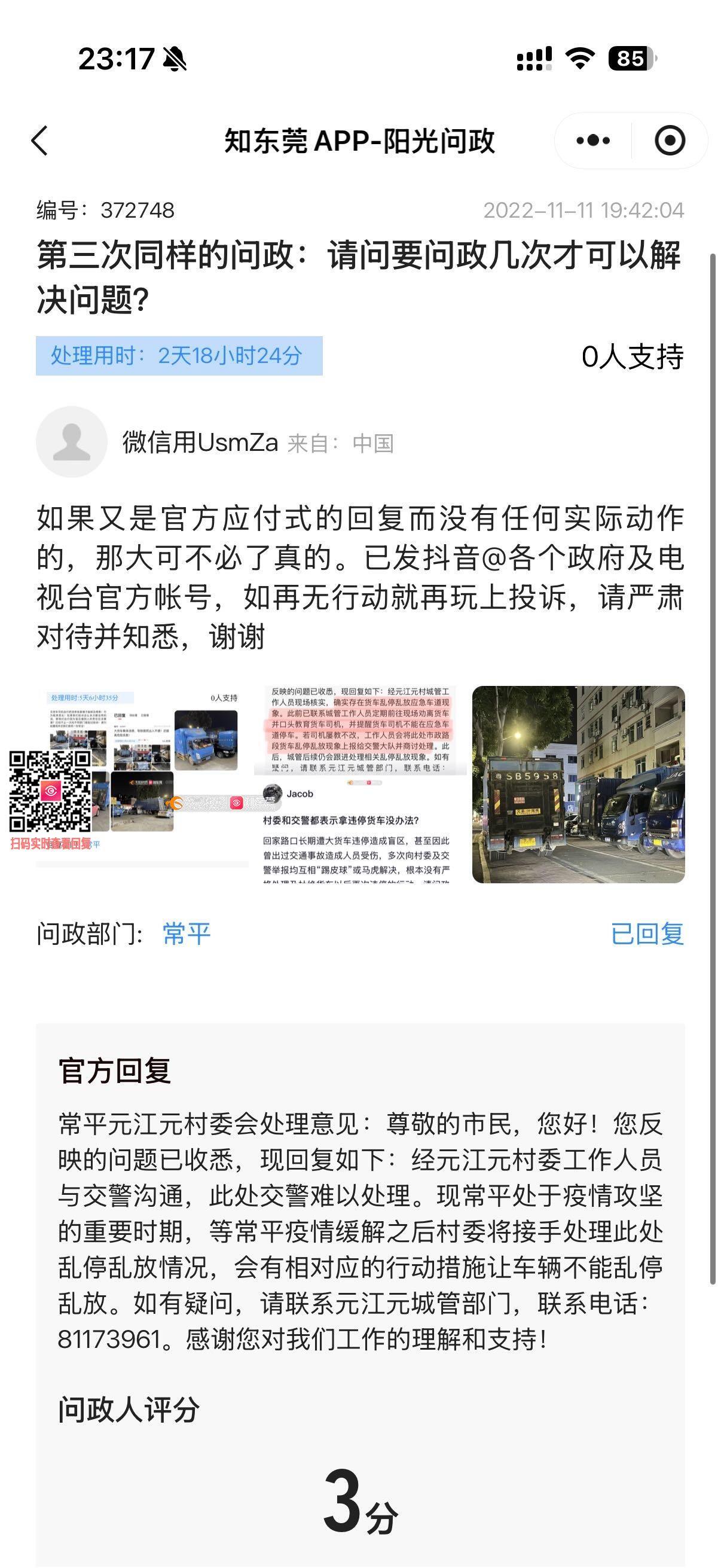Viewport: 721px width, 1568px height.
Task: Enlarge the photo of parked trucks at night
Action: pyautogui.click(x=578, y=784)
